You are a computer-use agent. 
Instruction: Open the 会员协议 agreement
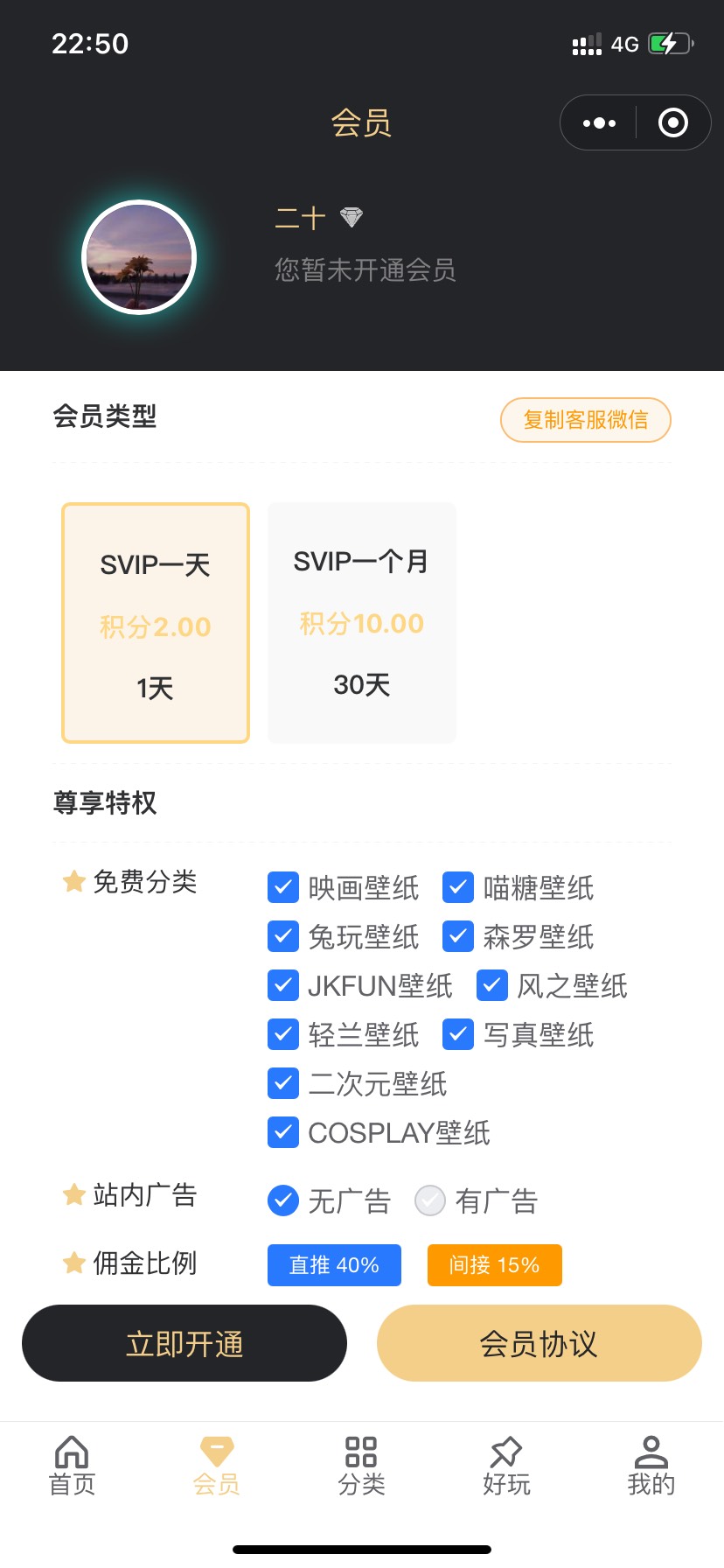(x=539, y=1343)
